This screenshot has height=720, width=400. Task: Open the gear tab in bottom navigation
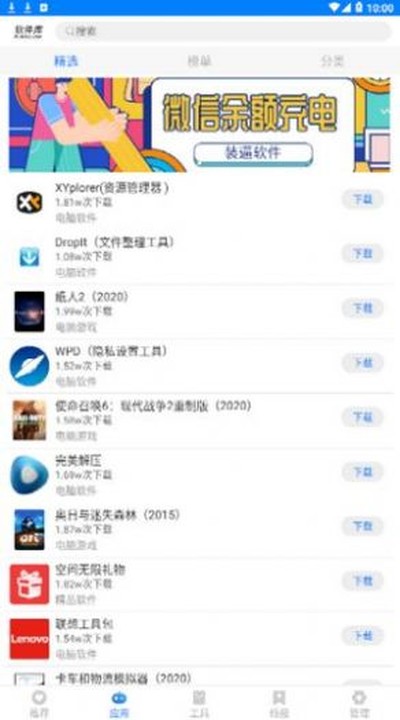(359, 703)
